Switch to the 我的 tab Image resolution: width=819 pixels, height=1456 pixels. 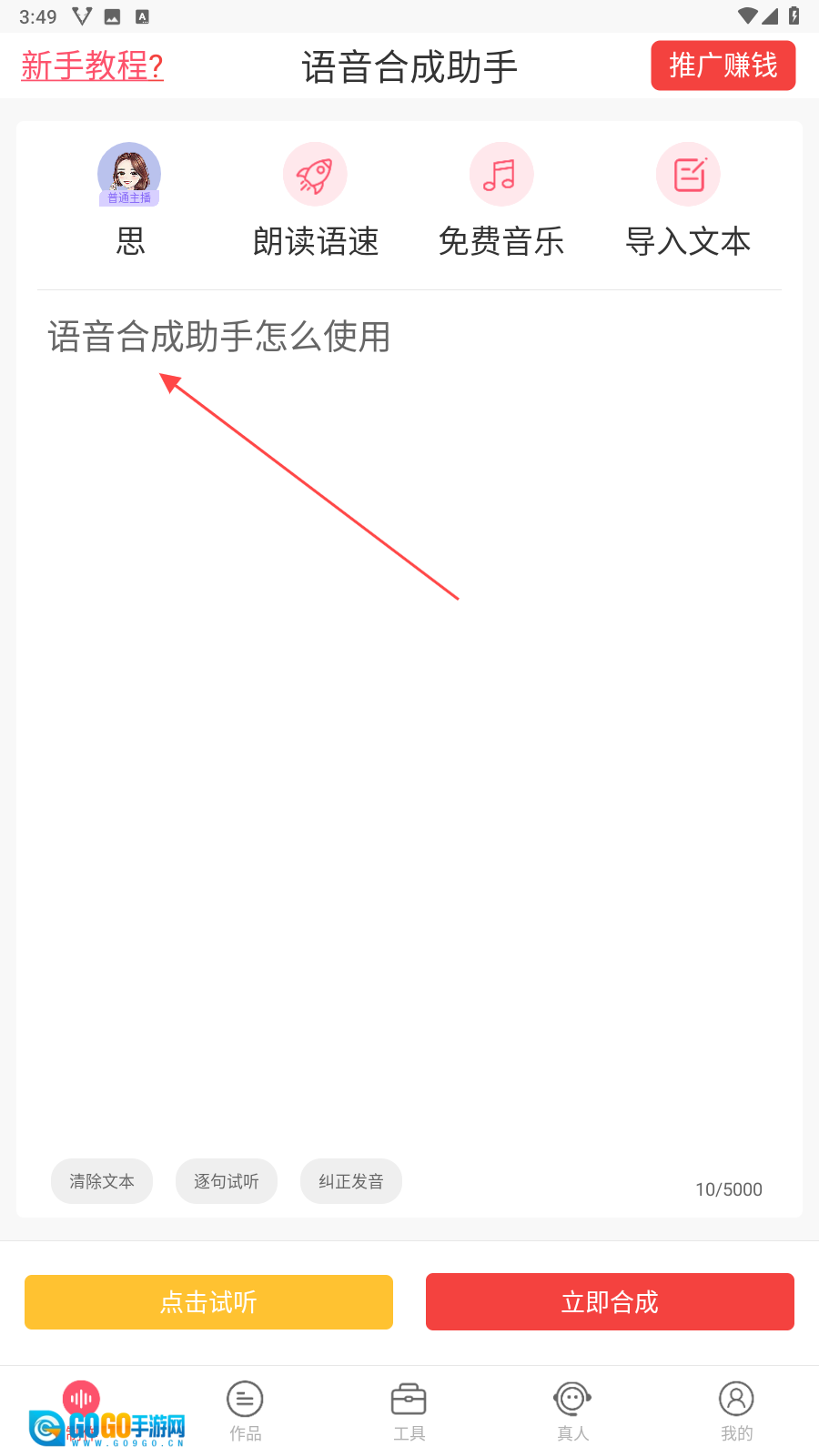point(736,1410)
